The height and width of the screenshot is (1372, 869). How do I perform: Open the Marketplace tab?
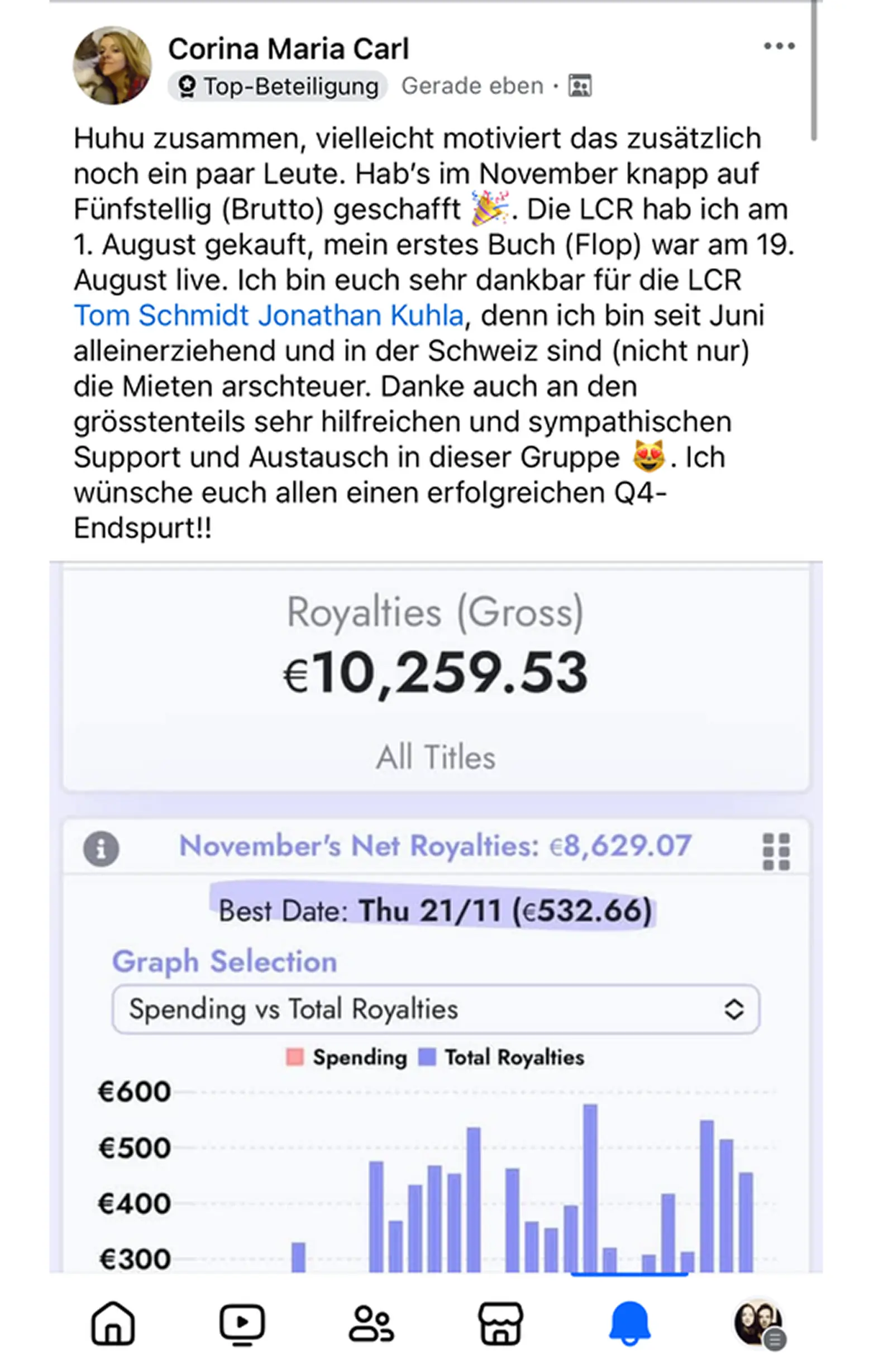(500, 1323)
